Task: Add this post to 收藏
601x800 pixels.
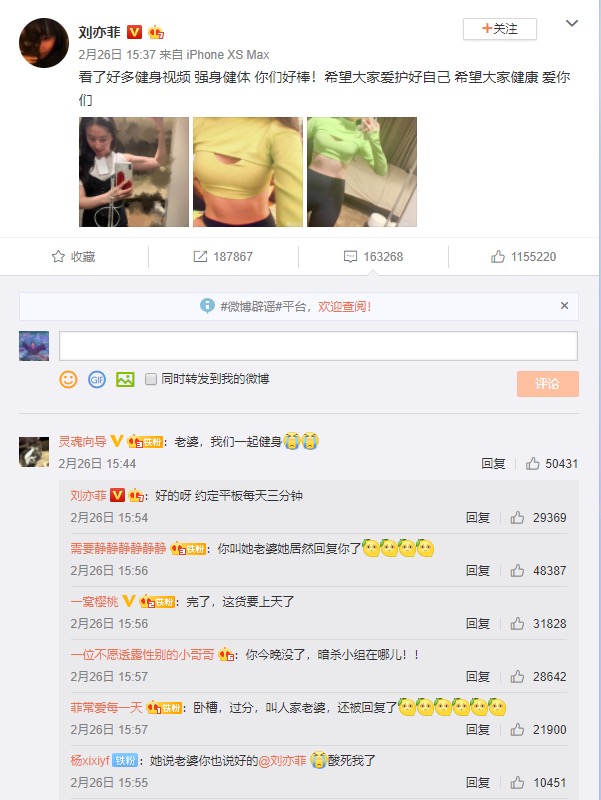Action: pos(73,257)
